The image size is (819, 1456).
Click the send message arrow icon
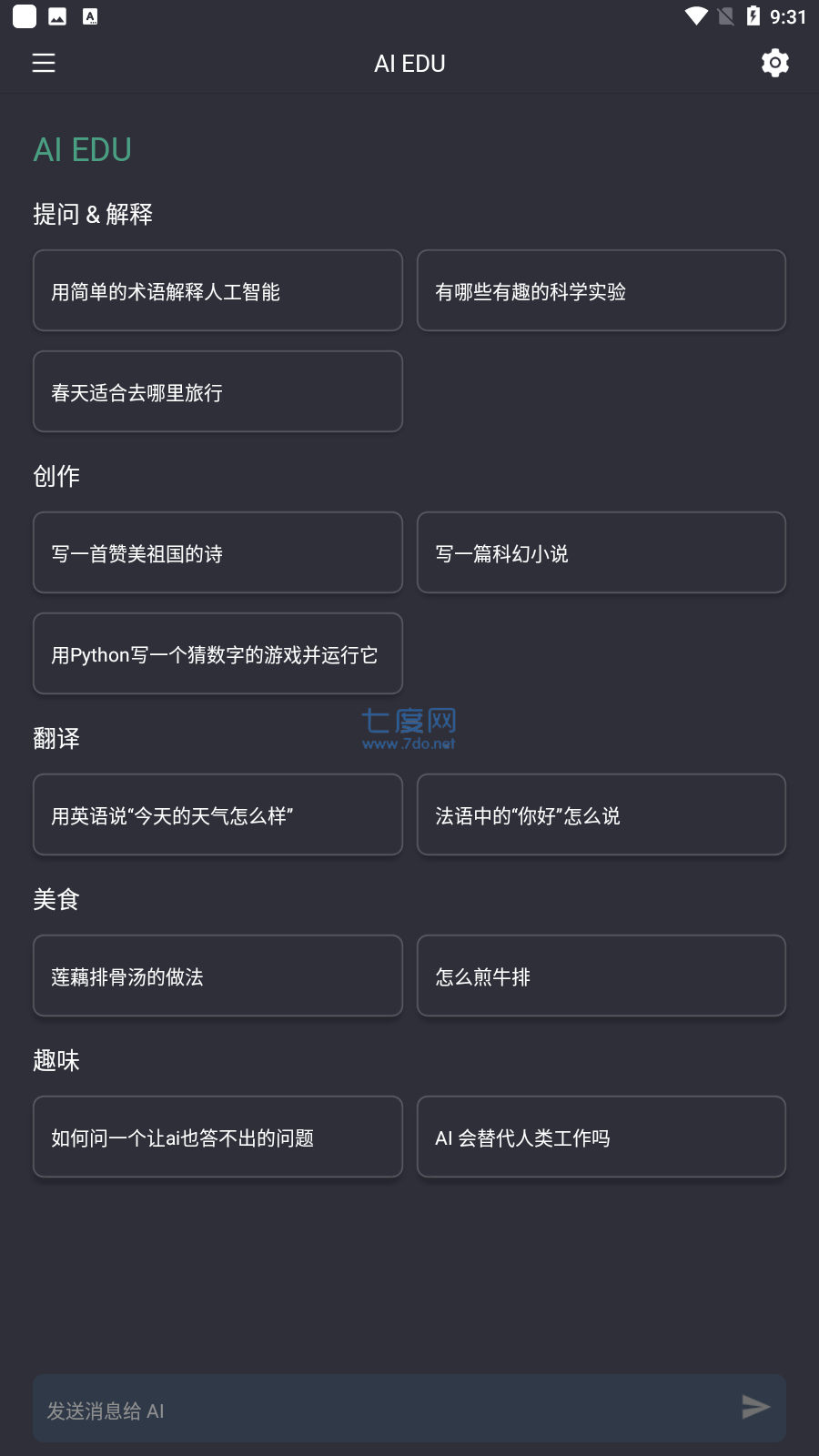point(754,1406)
